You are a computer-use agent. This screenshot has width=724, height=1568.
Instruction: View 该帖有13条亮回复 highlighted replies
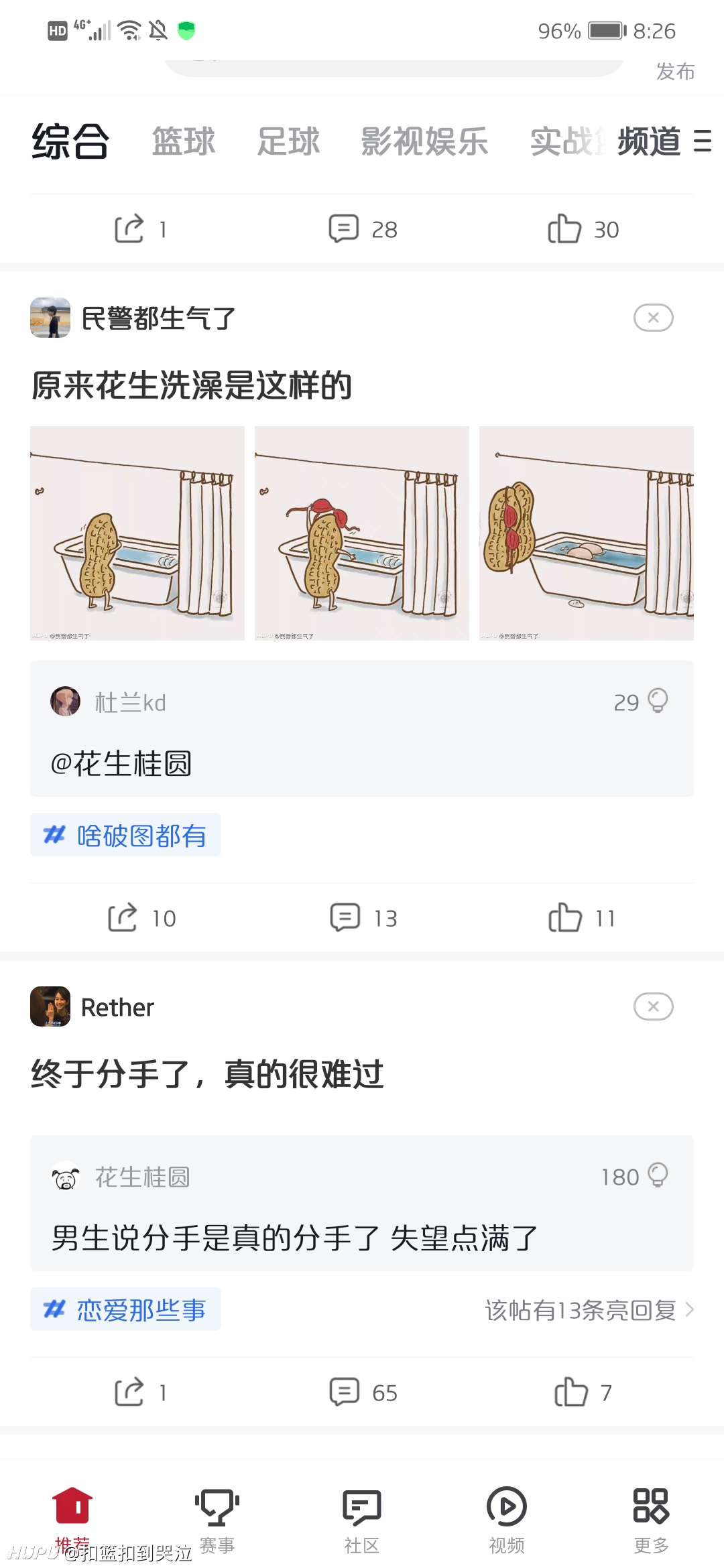point(589,1309)
